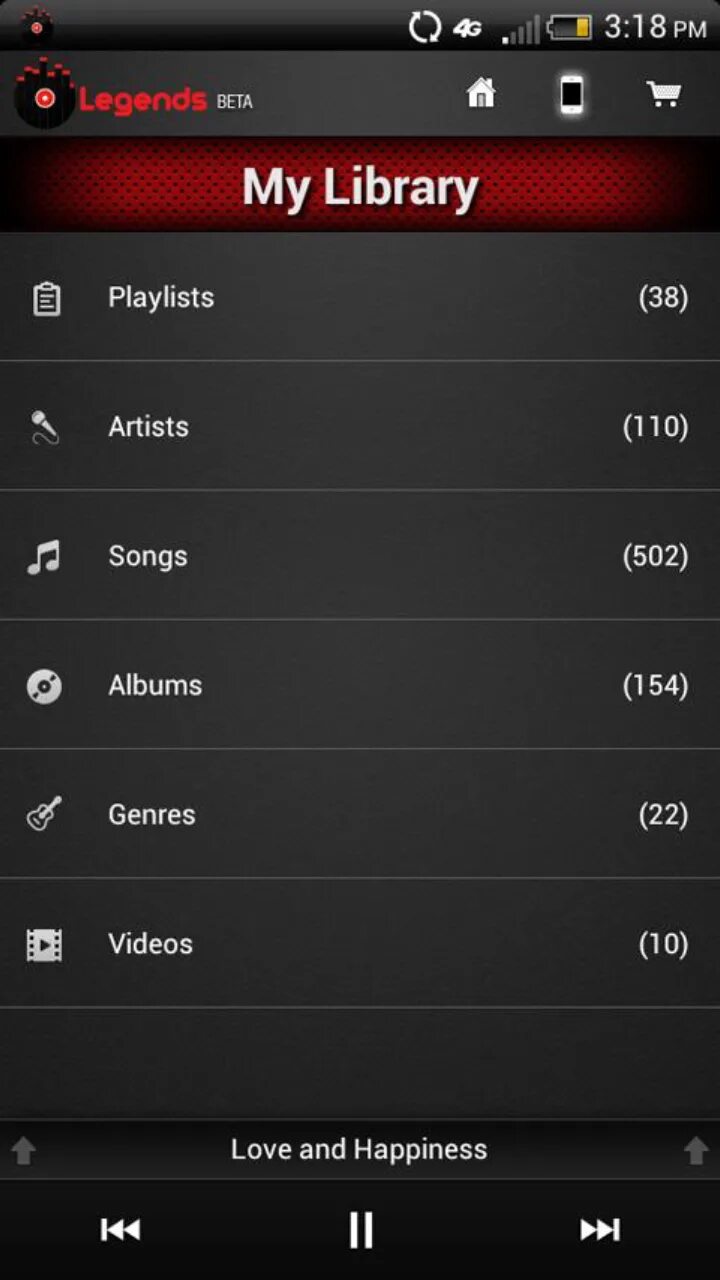Open now playing Love and Happiness
The image size is (720, 1280).
pyautogui.click(x=359, y=1150)
